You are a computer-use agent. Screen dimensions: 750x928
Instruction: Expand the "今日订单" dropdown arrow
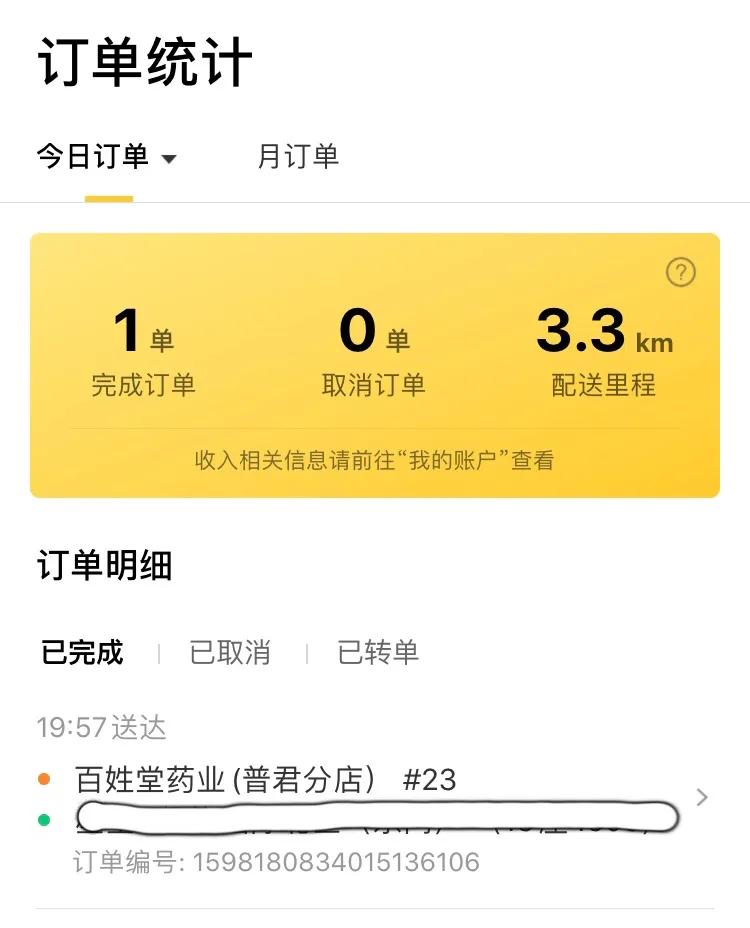(x=170, y=158)
